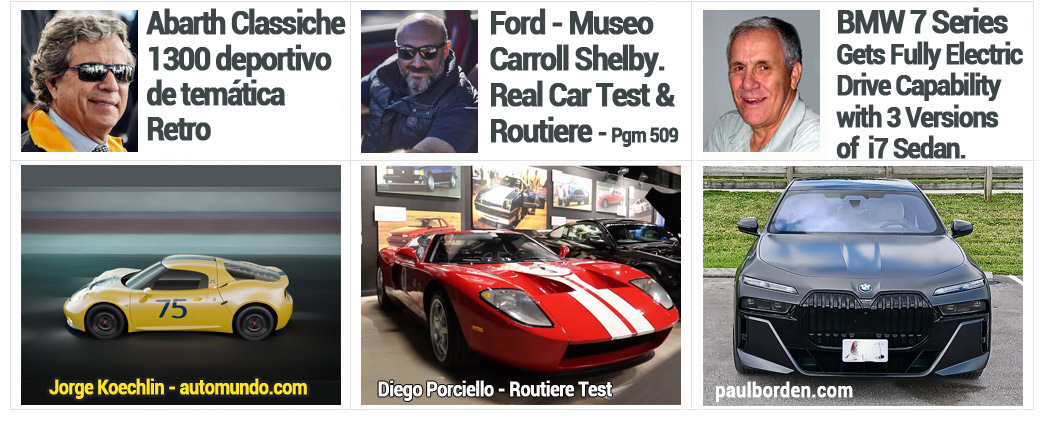
Task: Read the BMW 7 Series i7 article
Action: click(929, 85)
